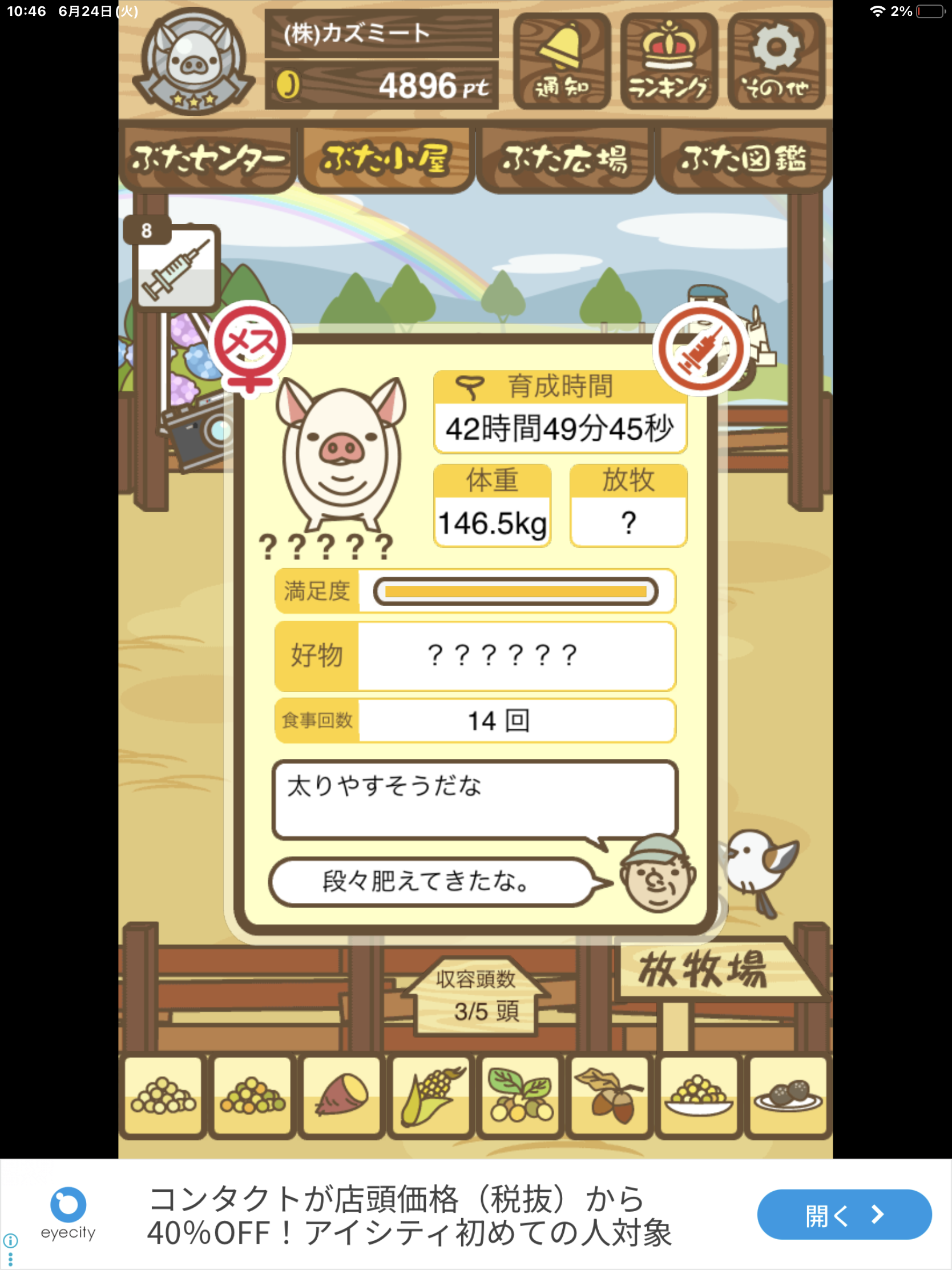Tap the player avatar pig badge
The image size is (952, 1270).
194,62
